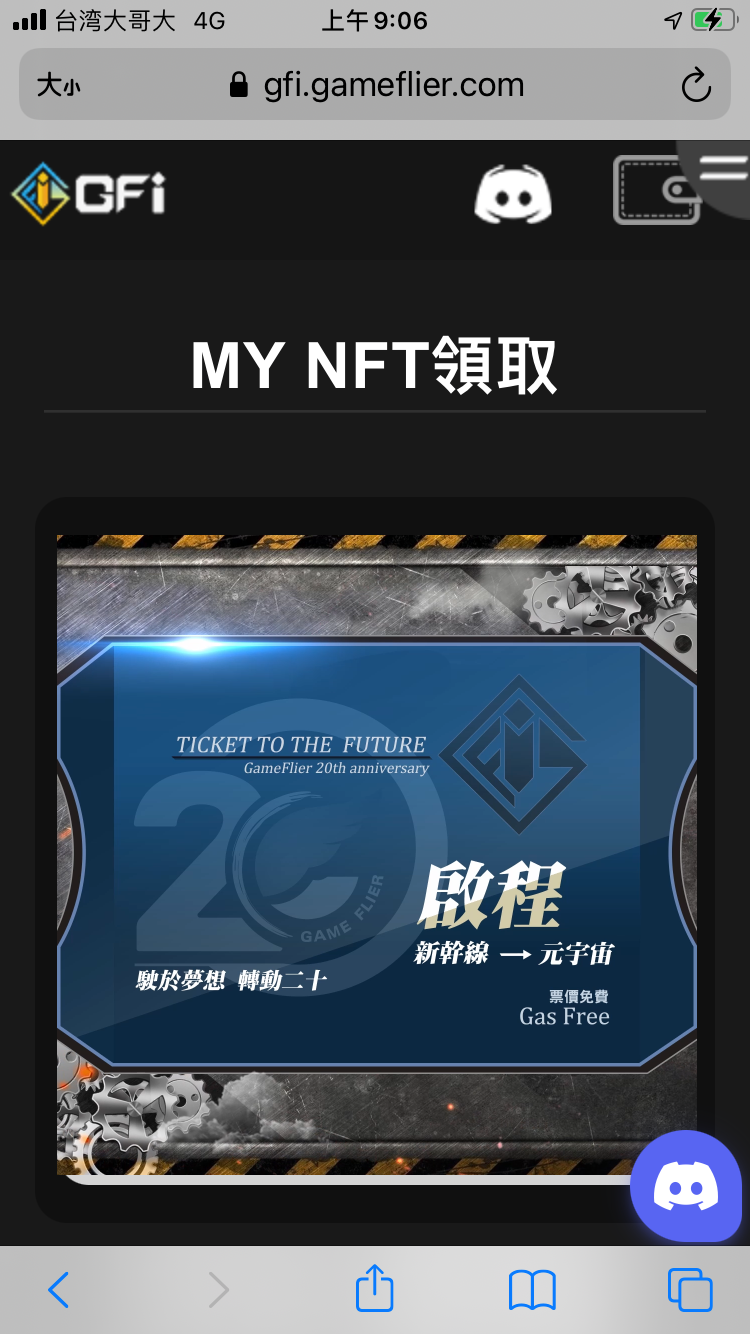The width and height of the screenshot is (750, 1334).
Task: Open the Ticket to the Future NFT card
Action: (x=376, y=855)
